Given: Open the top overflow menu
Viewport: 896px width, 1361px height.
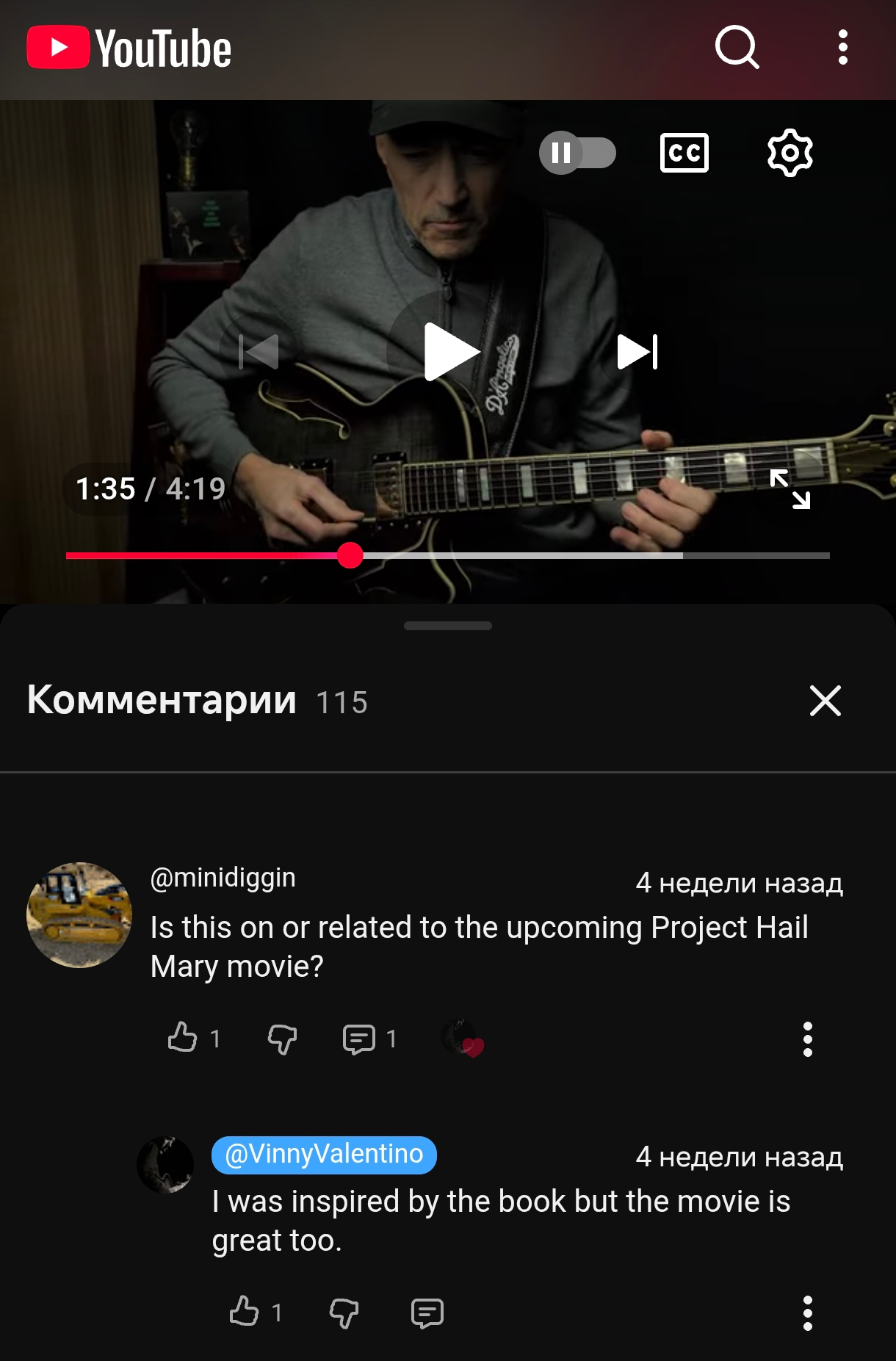Looking at the screenshot, I should point(842,48).
